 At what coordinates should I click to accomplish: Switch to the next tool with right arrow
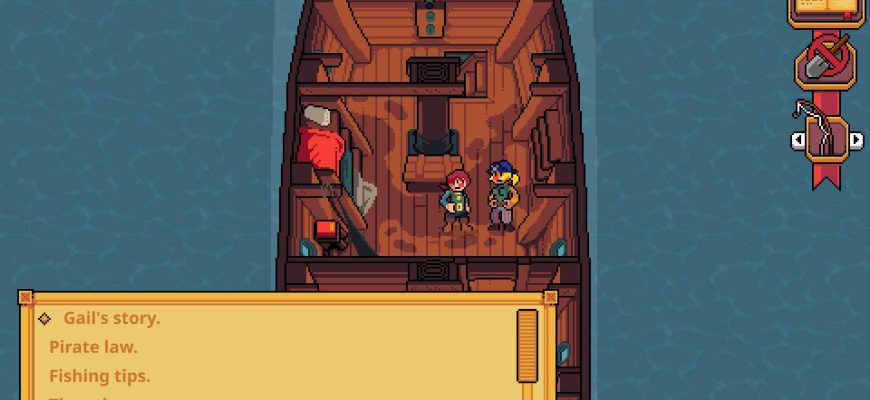point(856,140)
